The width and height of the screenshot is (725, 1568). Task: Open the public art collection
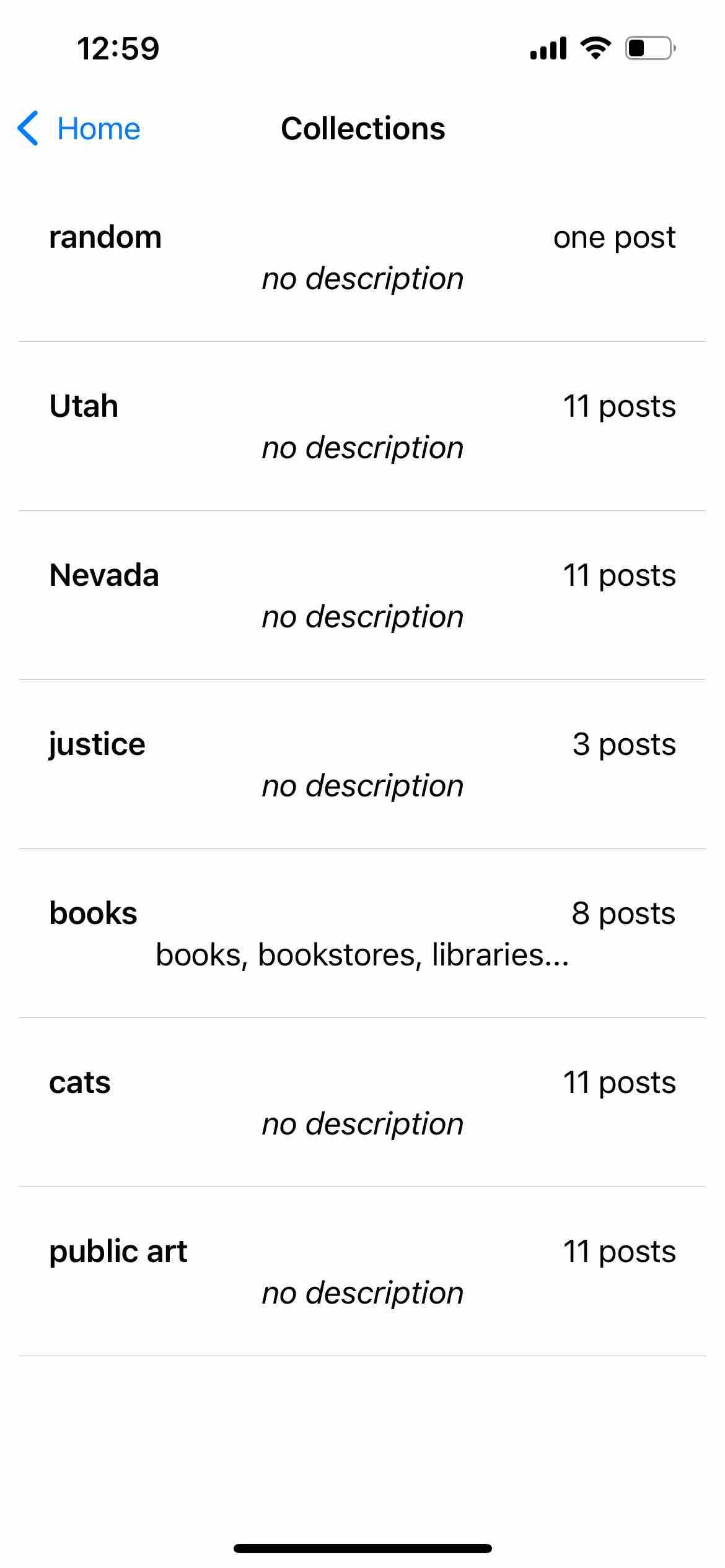pyautogui.click(x=362, y=1271)
